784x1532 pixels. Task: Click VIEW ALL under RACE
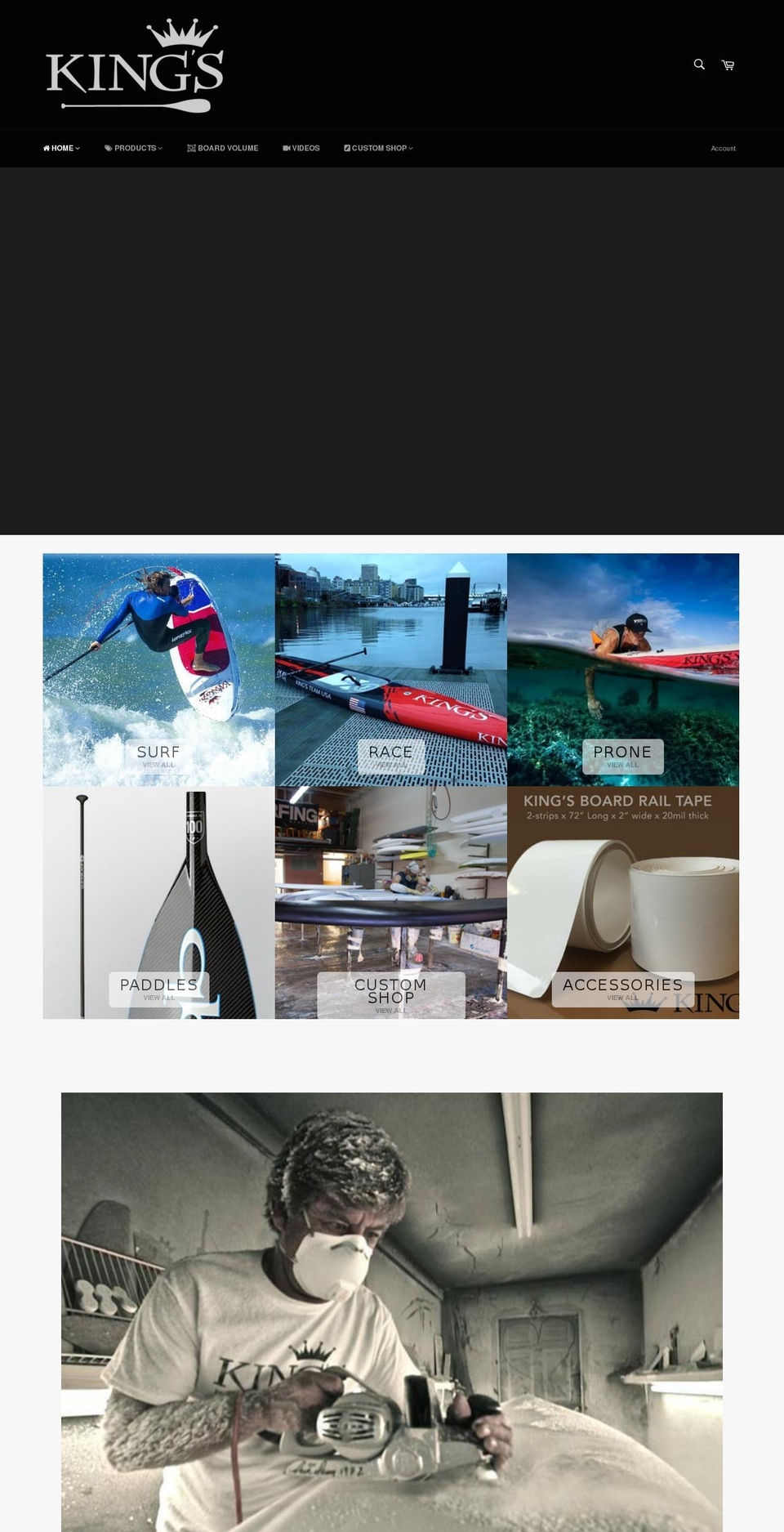(x=391, y=765)
